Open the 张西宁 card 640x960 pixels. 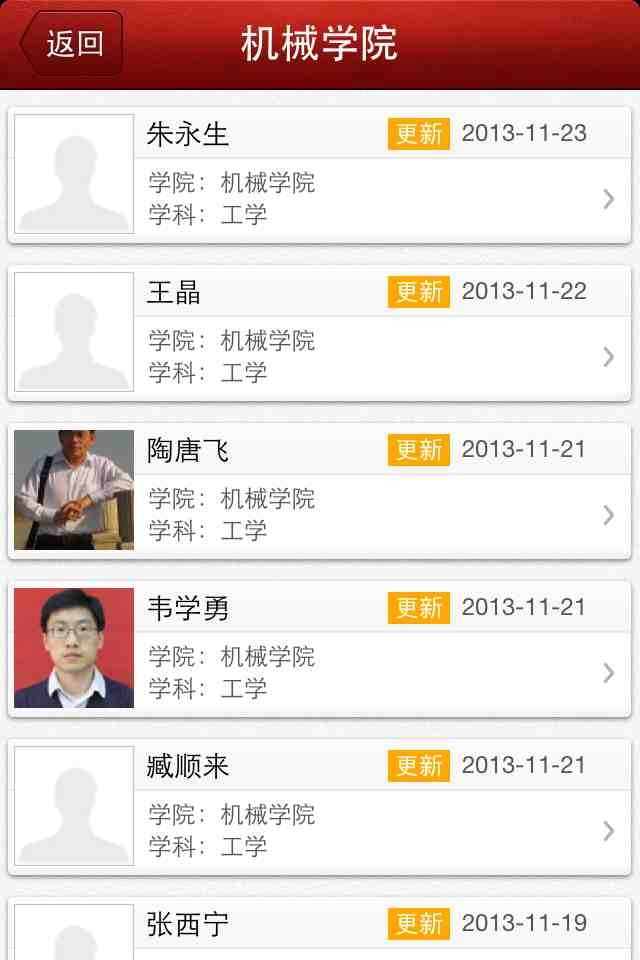320,930
